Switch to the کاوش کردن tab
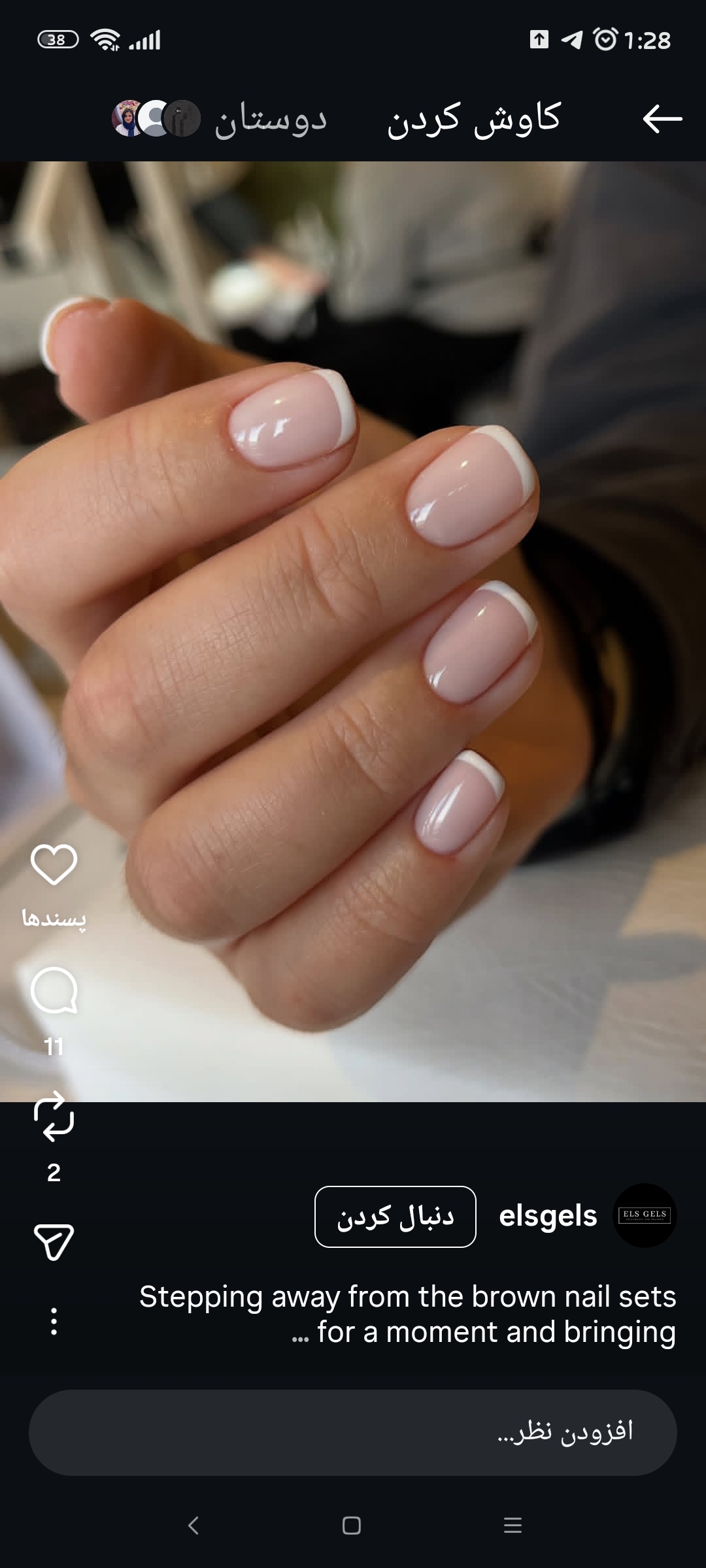Screen dimensions: 706x1568 tap(474, 120)
